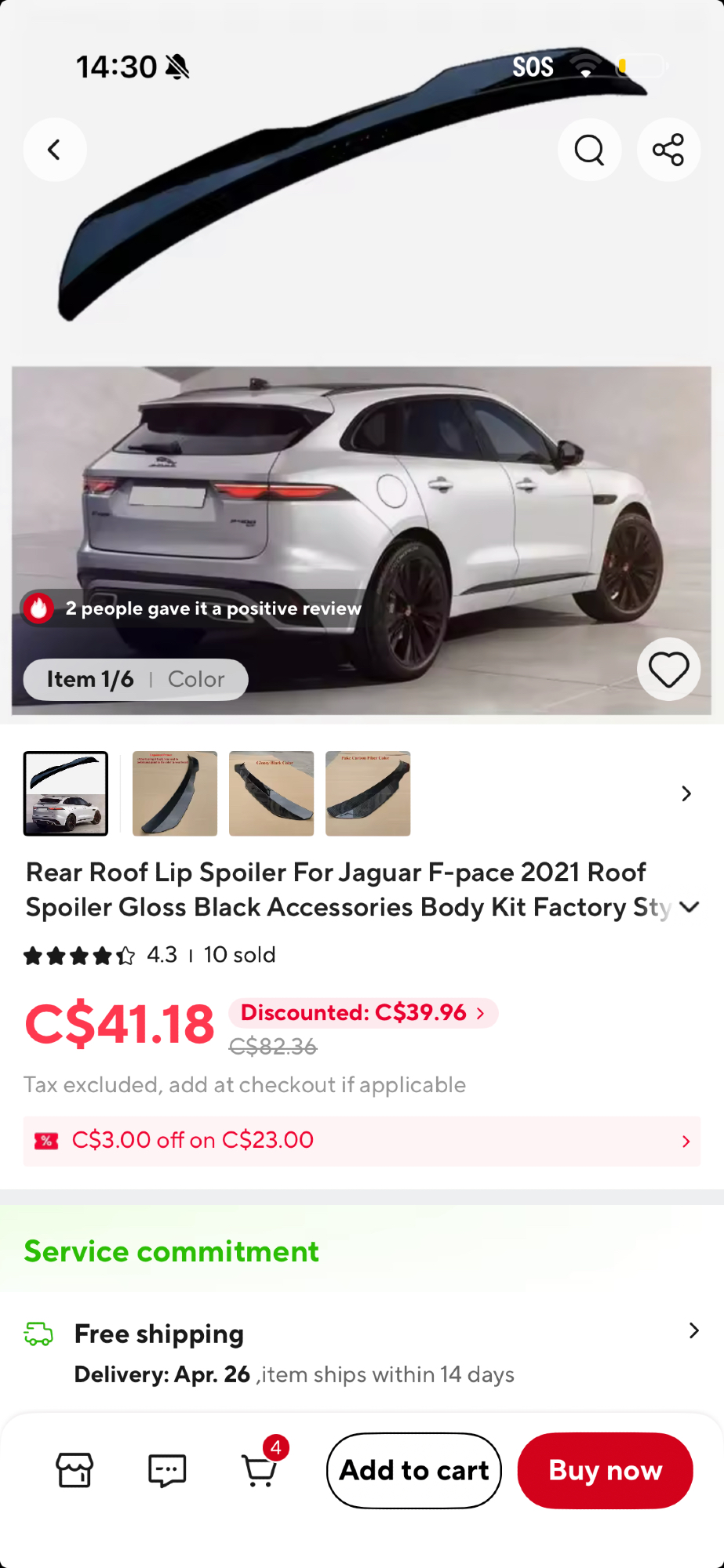Select the first thumbnail with the white car

tap(66, 793)
